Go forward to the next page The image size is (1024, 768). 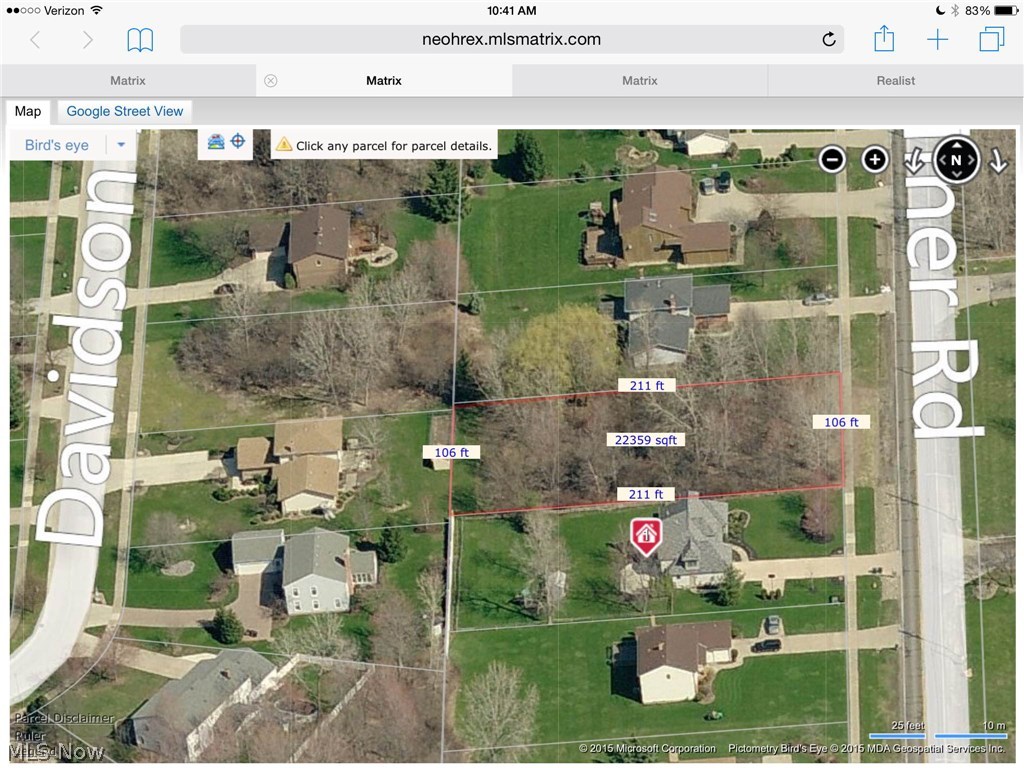click(87, 40)
